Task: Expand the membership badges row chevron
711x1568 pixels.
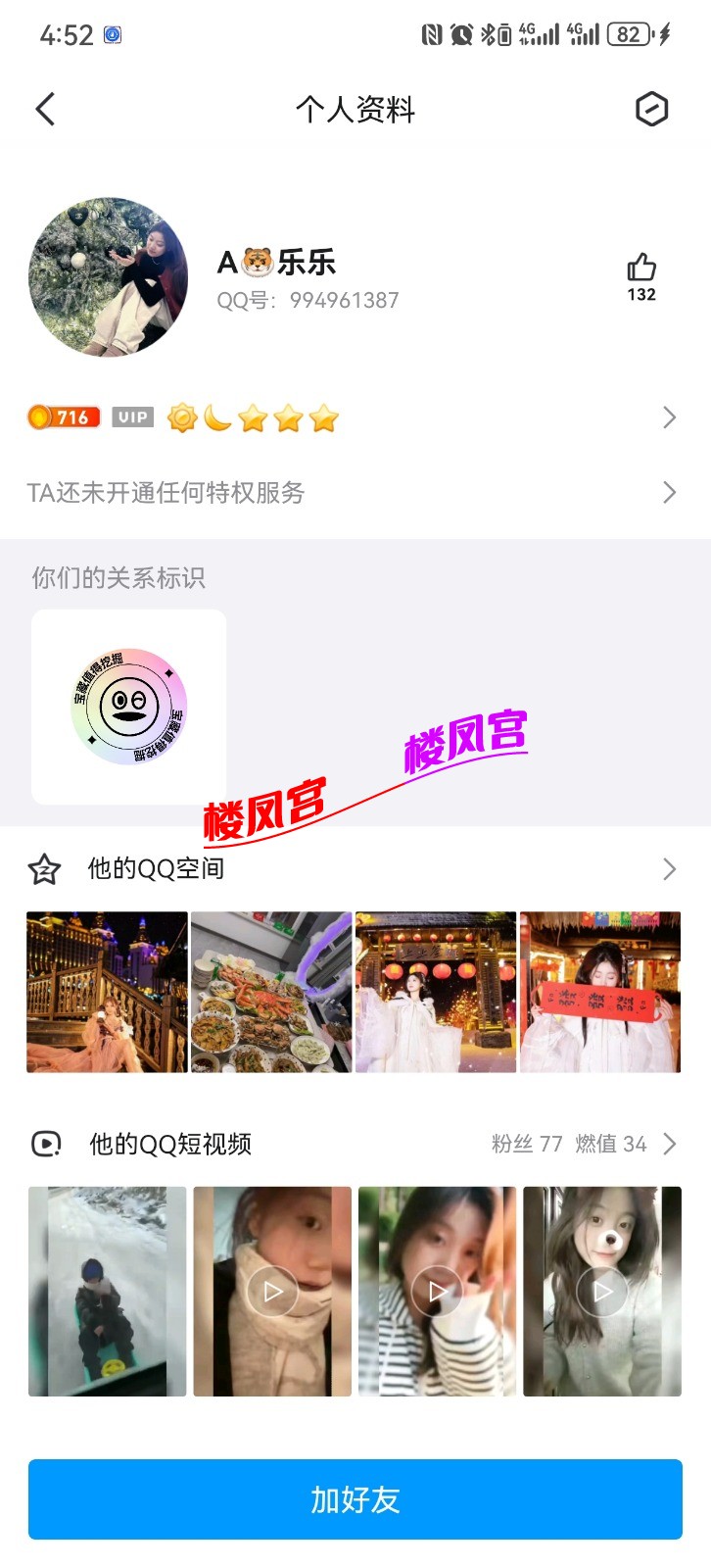Action: point(669,416)
